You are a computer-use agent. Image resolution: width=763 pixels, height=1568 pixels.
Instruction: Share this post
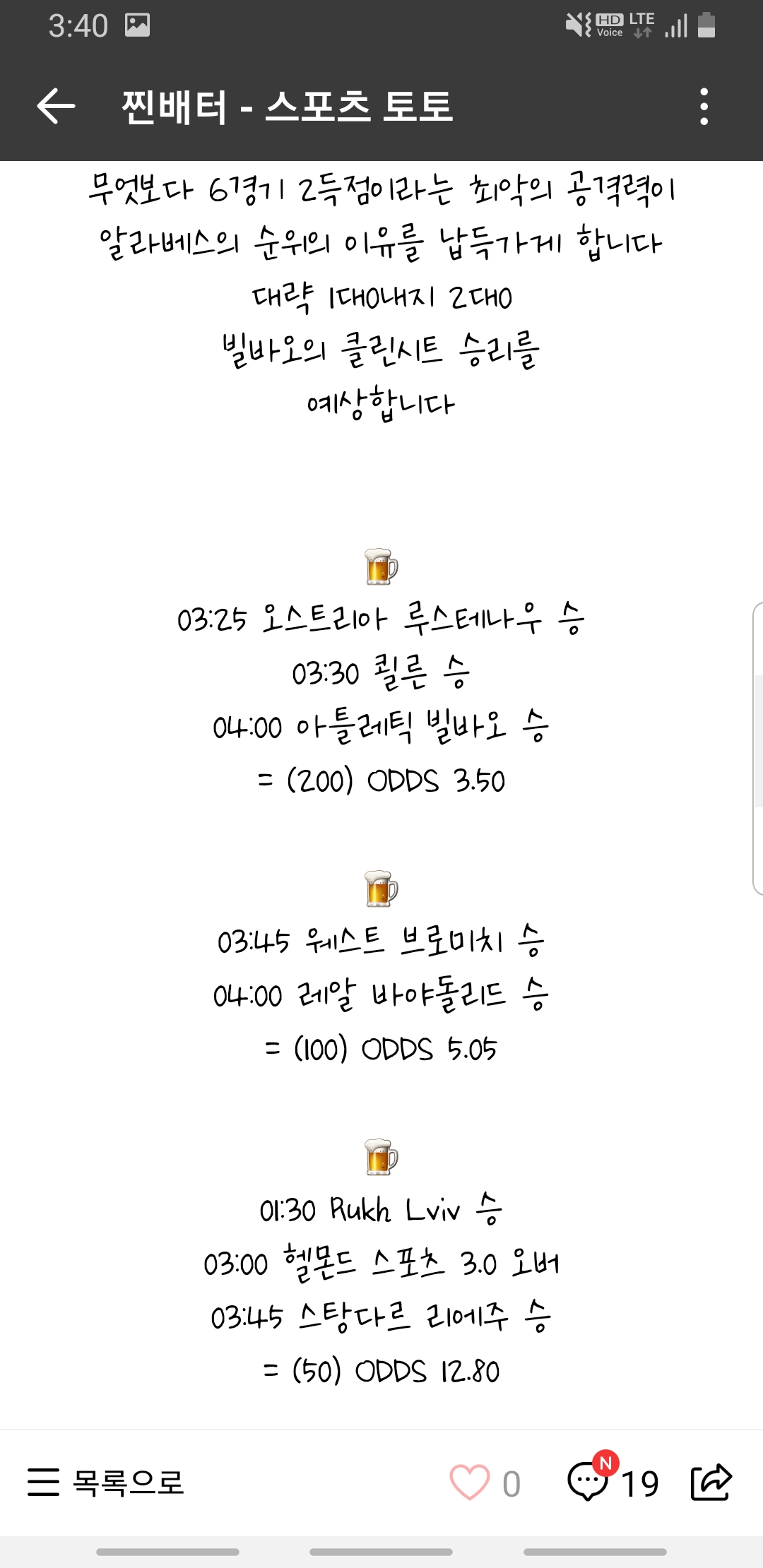(x=711, y=1482)
